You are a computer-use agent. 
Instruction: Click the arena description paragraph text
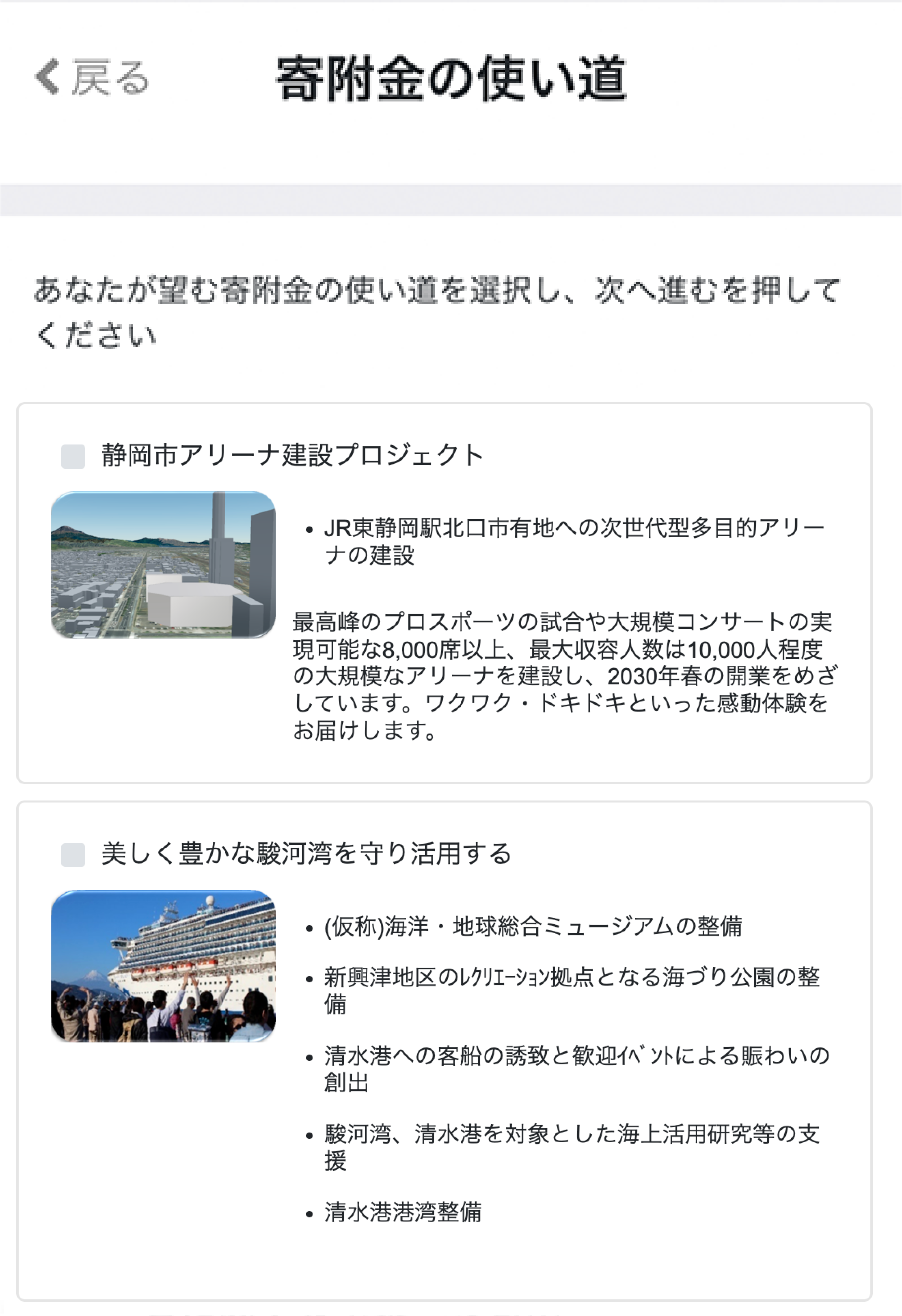(566, 680)
